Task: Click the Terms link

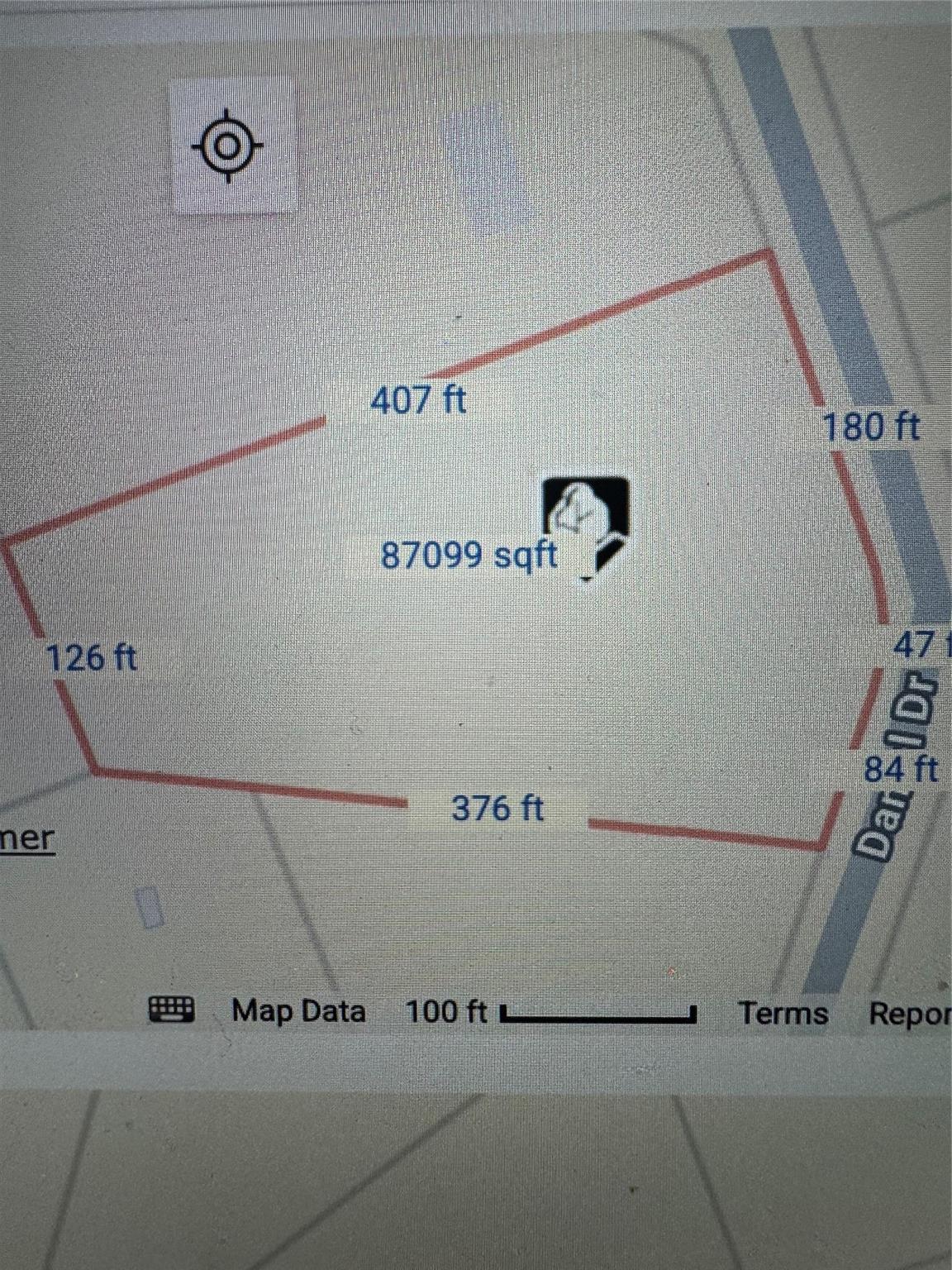Action: click(x=783, y=1011)
